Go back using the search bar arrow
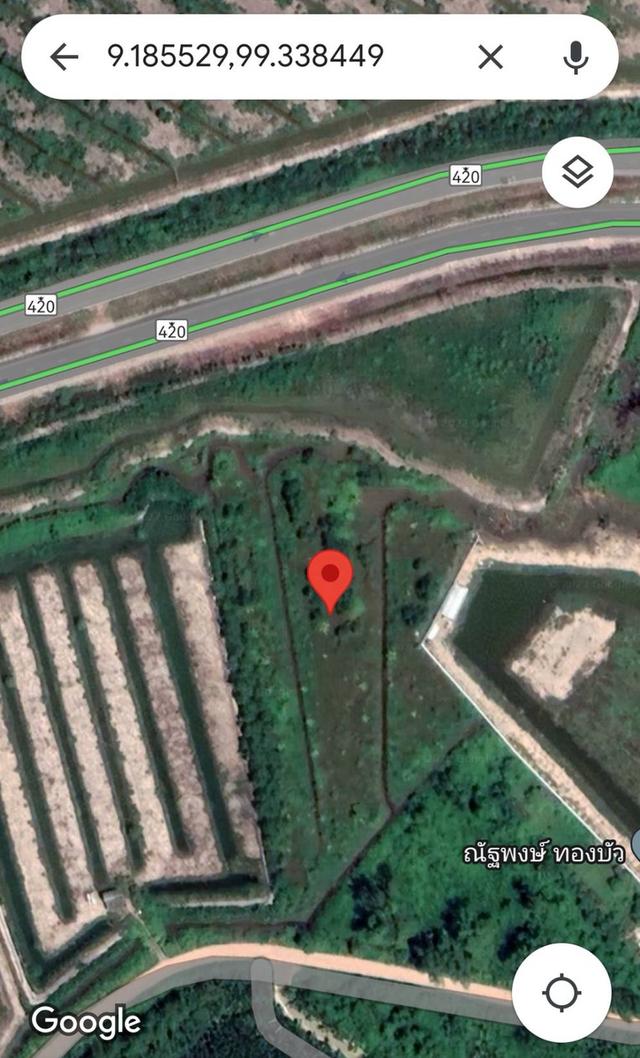 click(64, 57)
